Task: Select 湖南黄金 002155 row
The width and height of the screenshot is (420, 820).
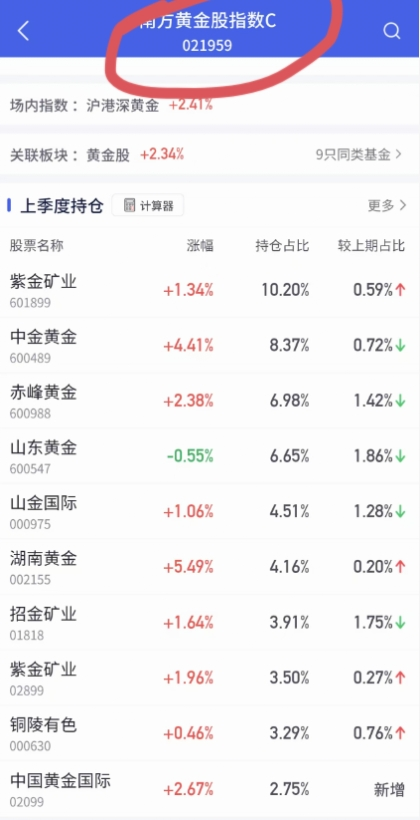Action: [210, 567]
